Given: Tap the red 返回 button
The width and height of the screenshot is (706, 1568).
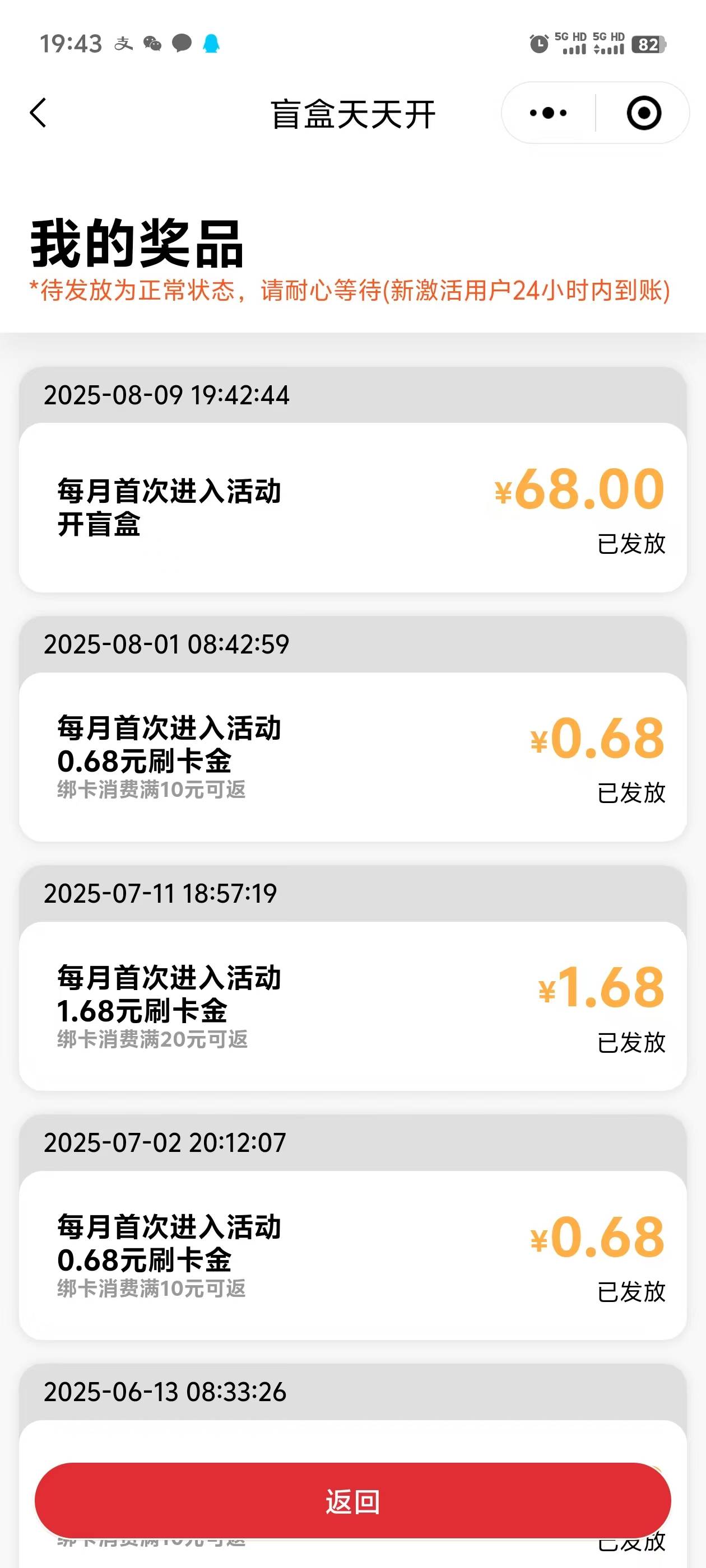Looking at the screenshot, I should [x=352, y=1502].
